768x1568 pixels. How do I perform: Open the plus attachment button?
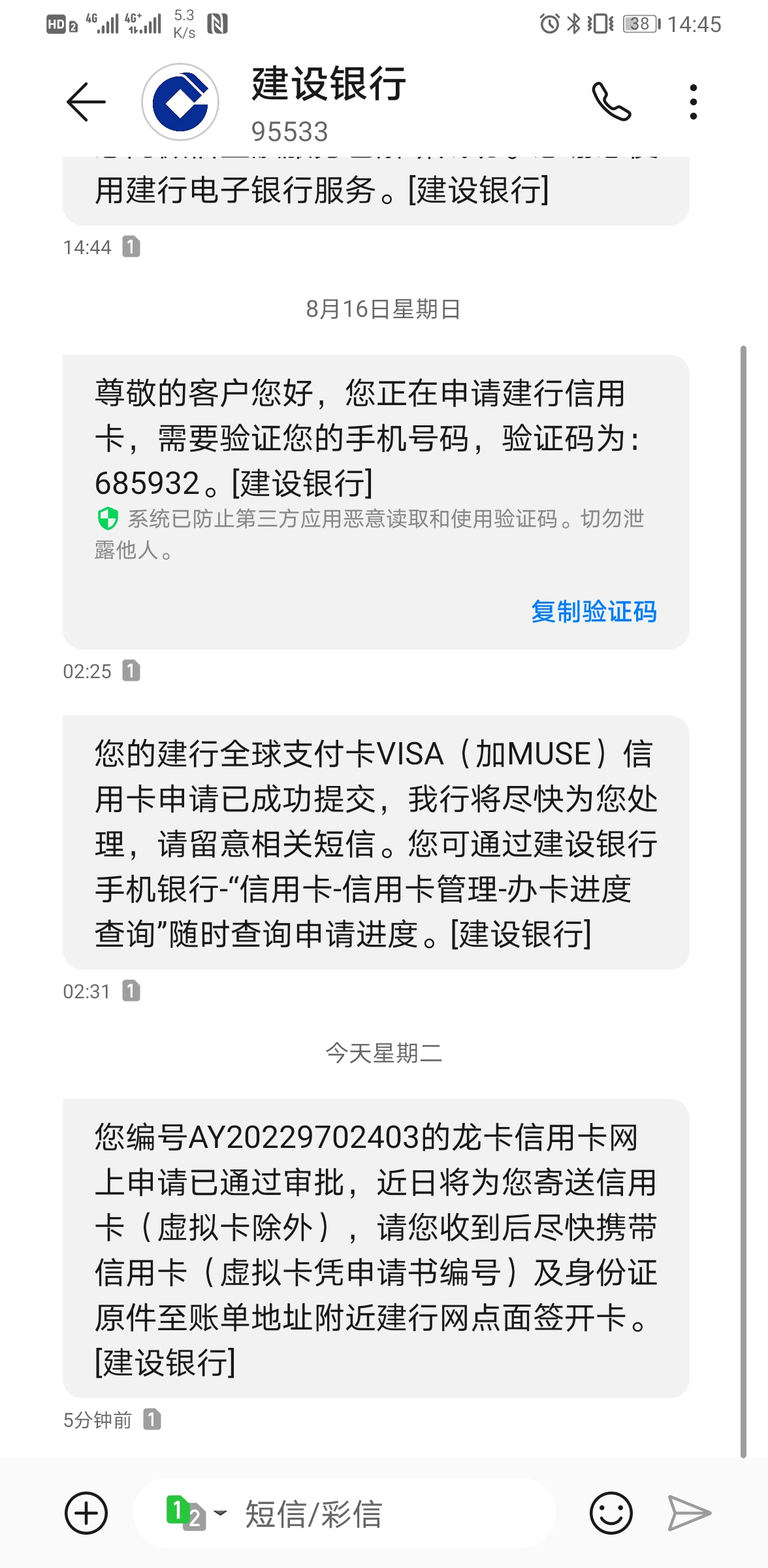pos(86,1513)
